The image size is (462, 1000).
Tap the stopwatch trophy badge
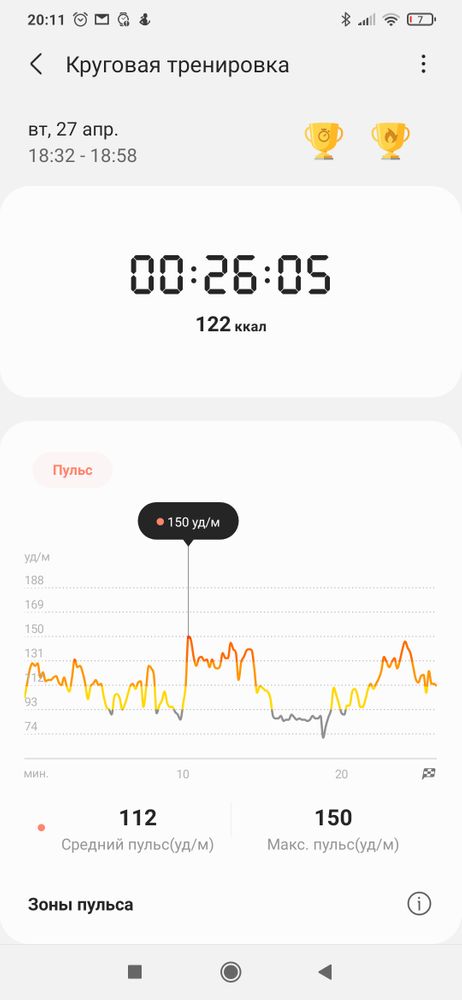(x=324, y=141)
